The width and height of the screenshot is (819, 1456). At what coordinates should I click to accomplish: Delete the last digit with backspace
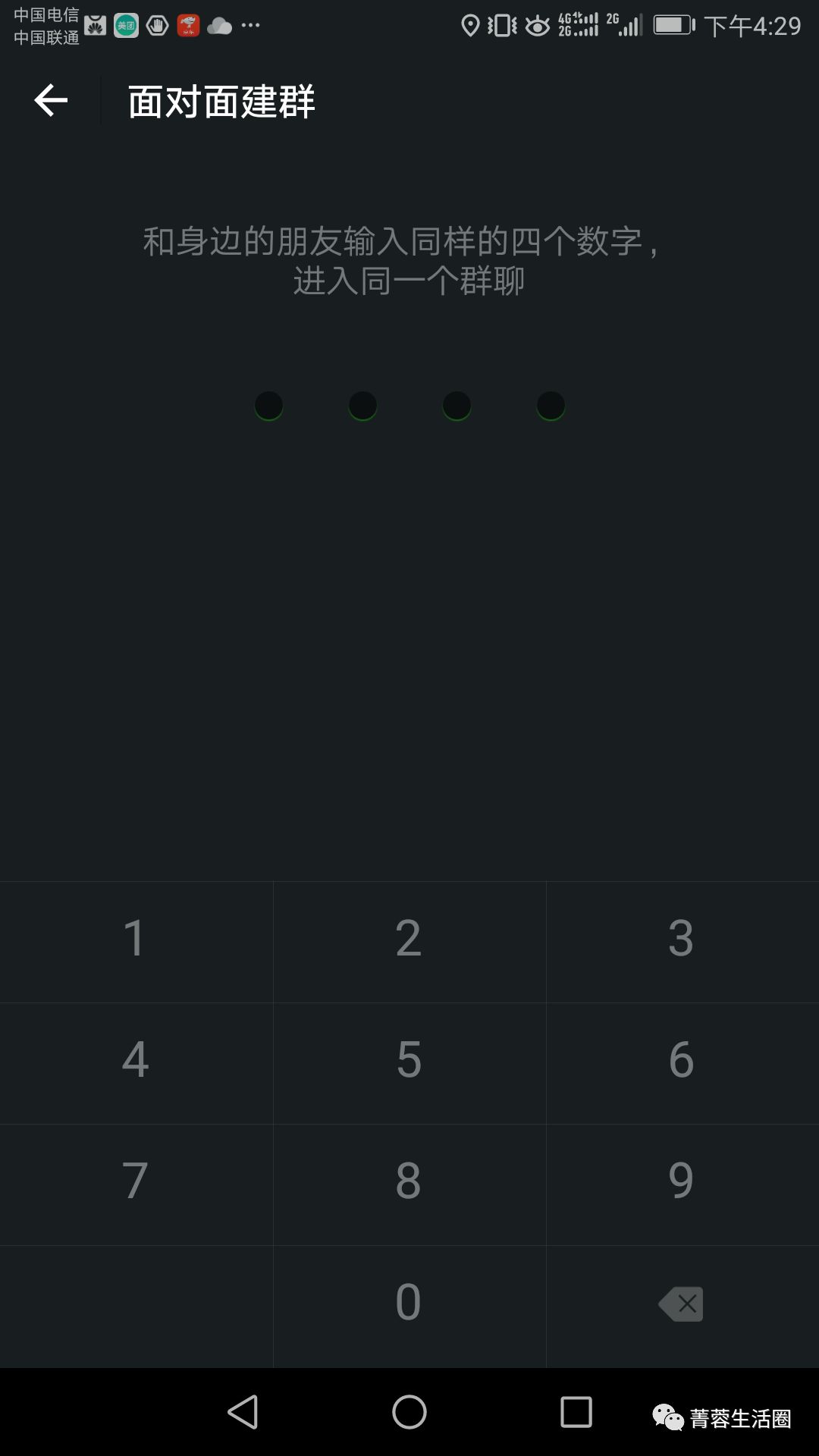681,1304
